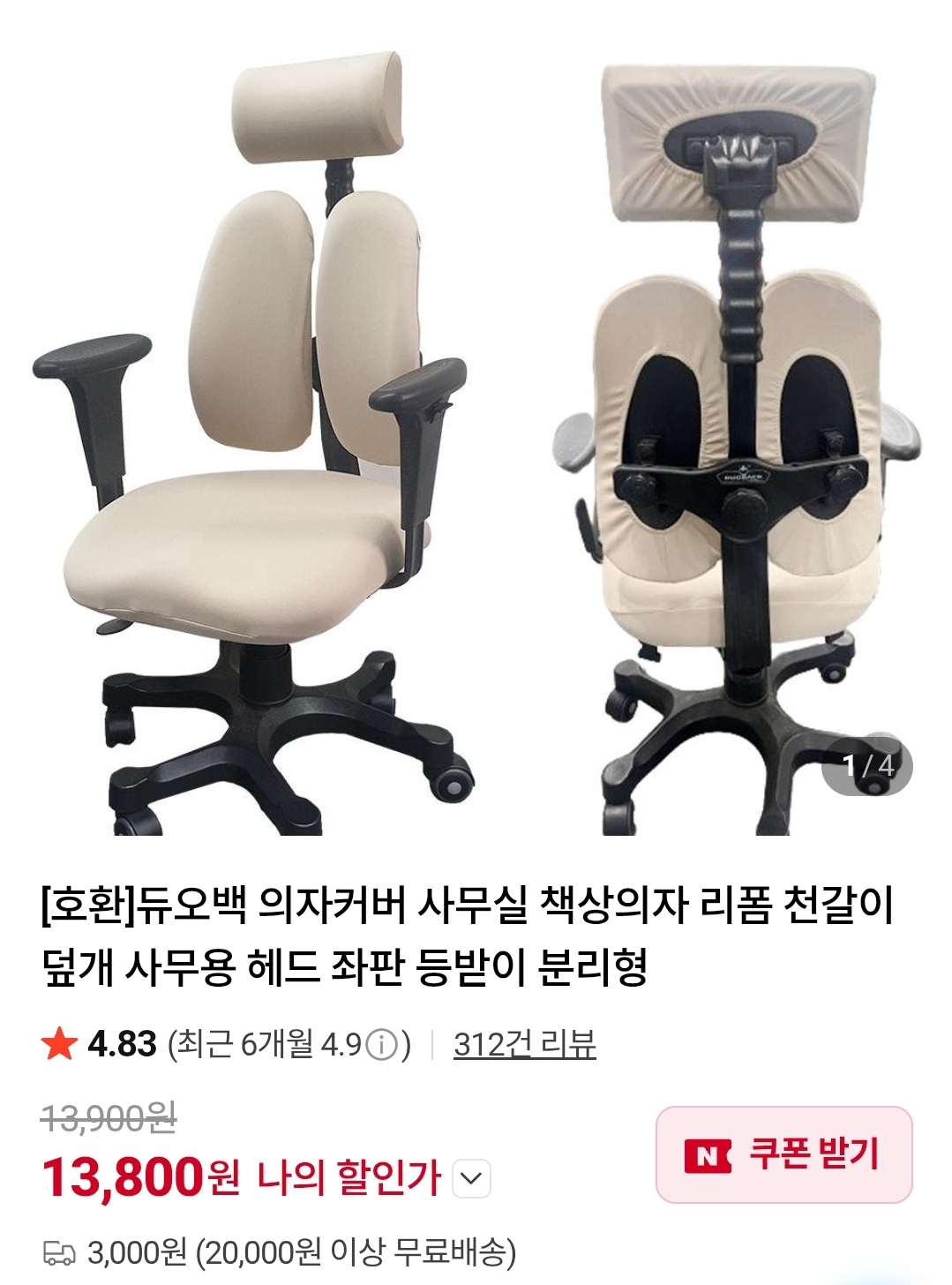
Task: Open the 312건 리뷰 reviews link
Action: tap(524, 1045)
